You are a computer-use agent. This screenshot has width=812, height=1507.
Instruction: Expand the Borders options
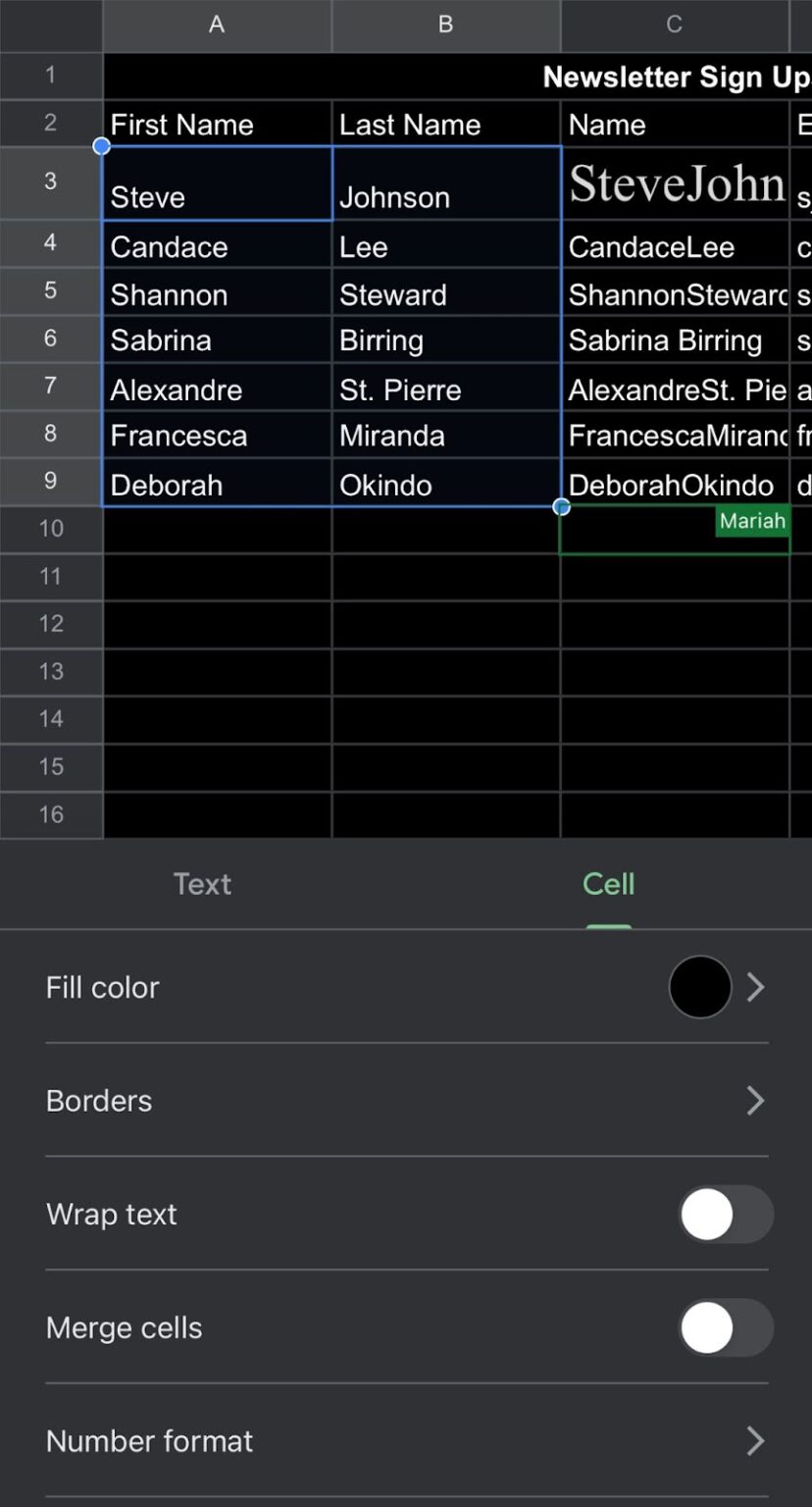pyautogui.click(x=755, y=1100)
